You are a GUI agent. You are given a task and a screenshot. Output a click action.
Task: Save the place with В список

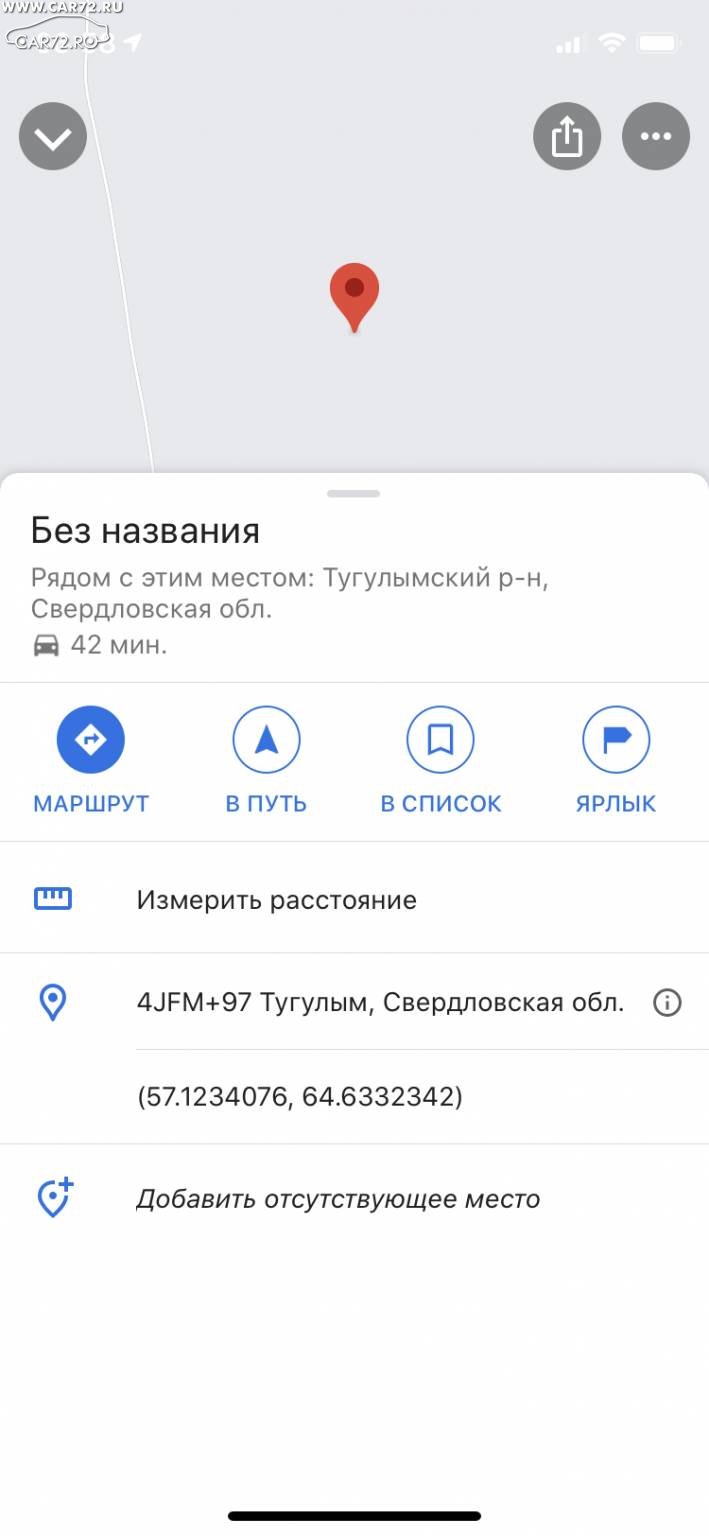point(441,760)
